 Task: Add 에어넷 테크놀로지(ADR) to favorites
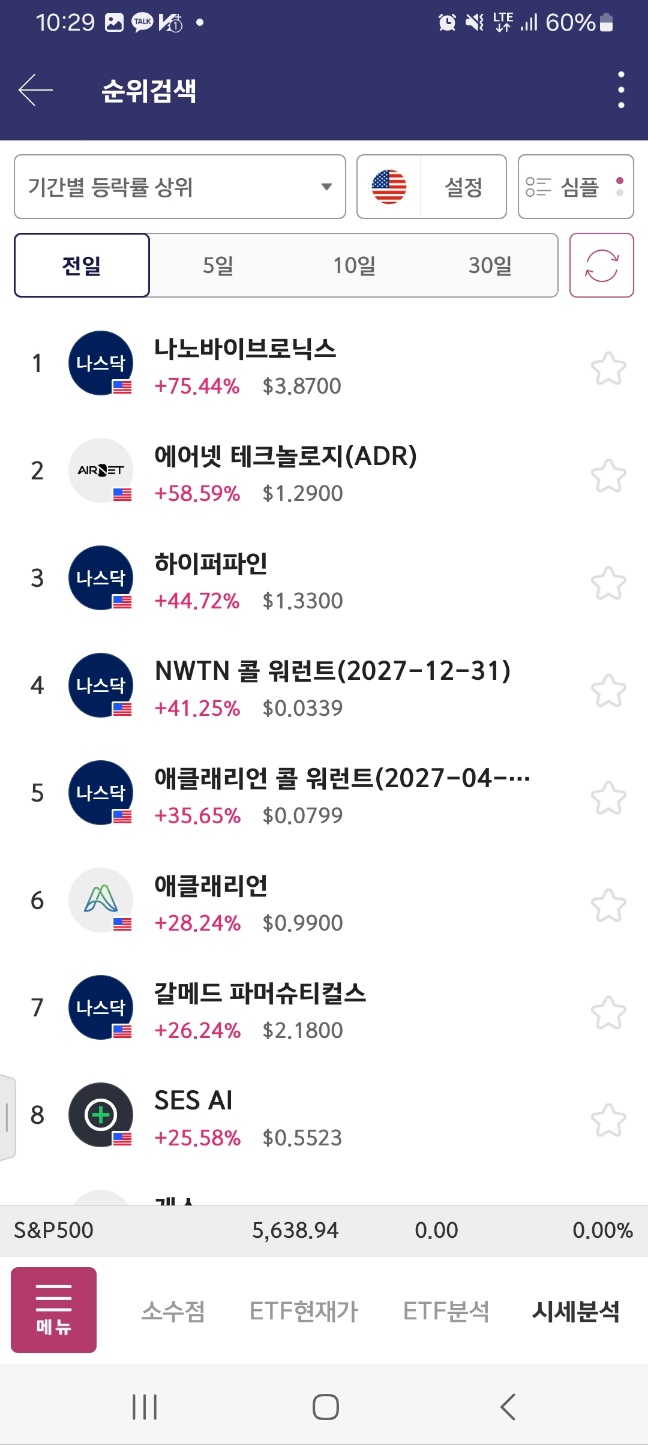click(608, 476)
